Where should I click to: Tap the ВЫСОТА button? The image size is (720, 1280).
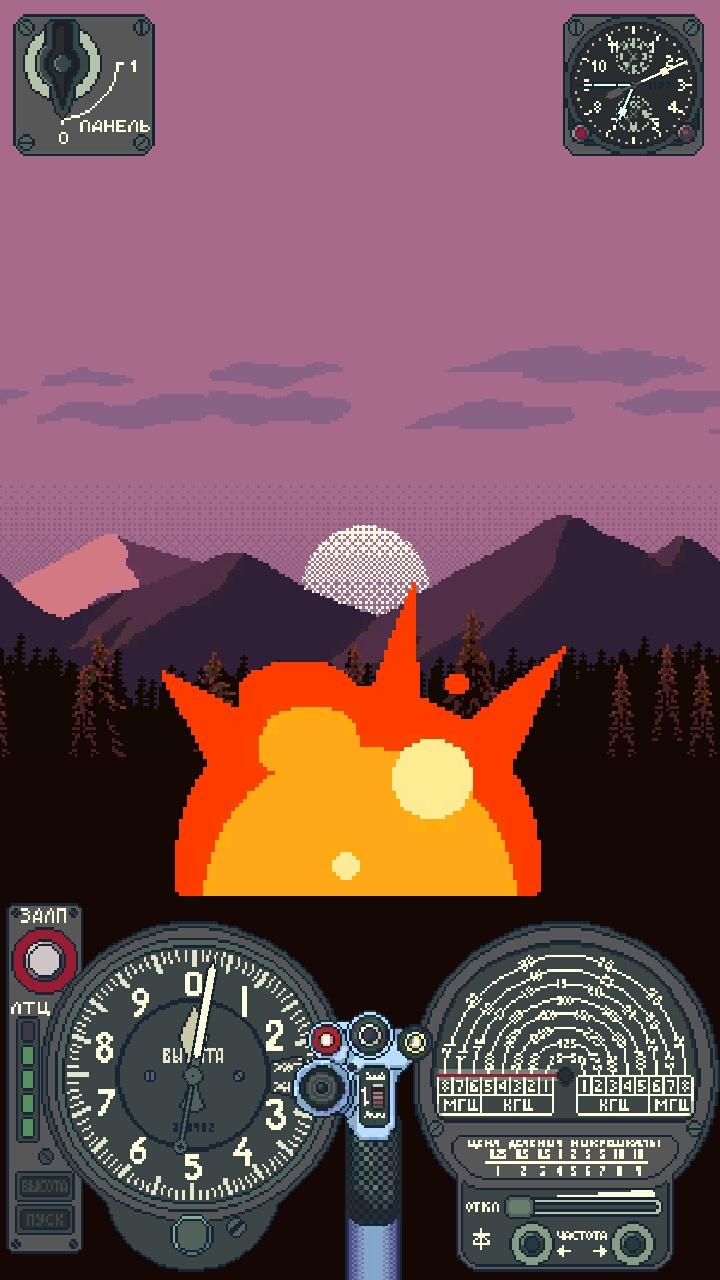point(45,1187)
